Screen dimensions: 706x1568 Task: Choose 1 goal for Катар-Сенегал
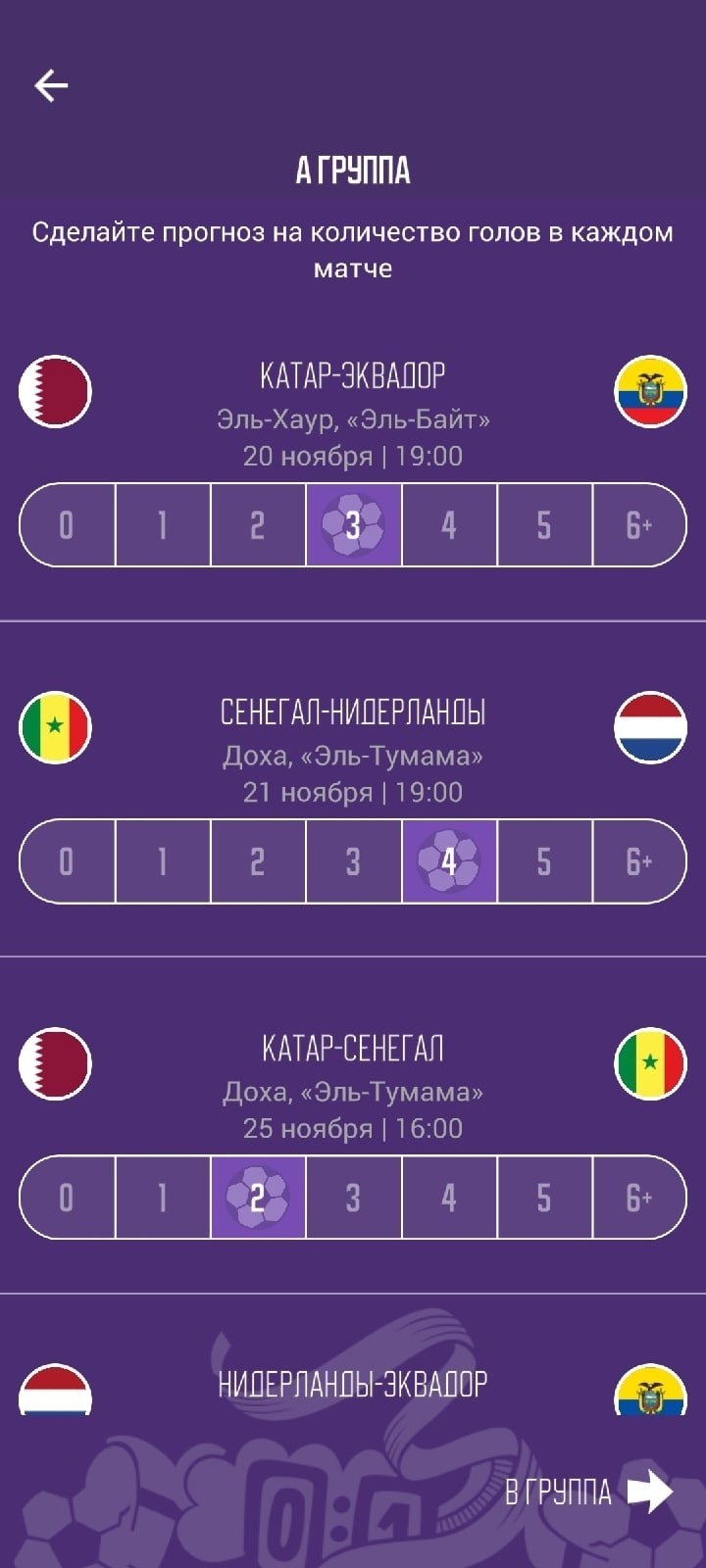(x=163, y=1198)
